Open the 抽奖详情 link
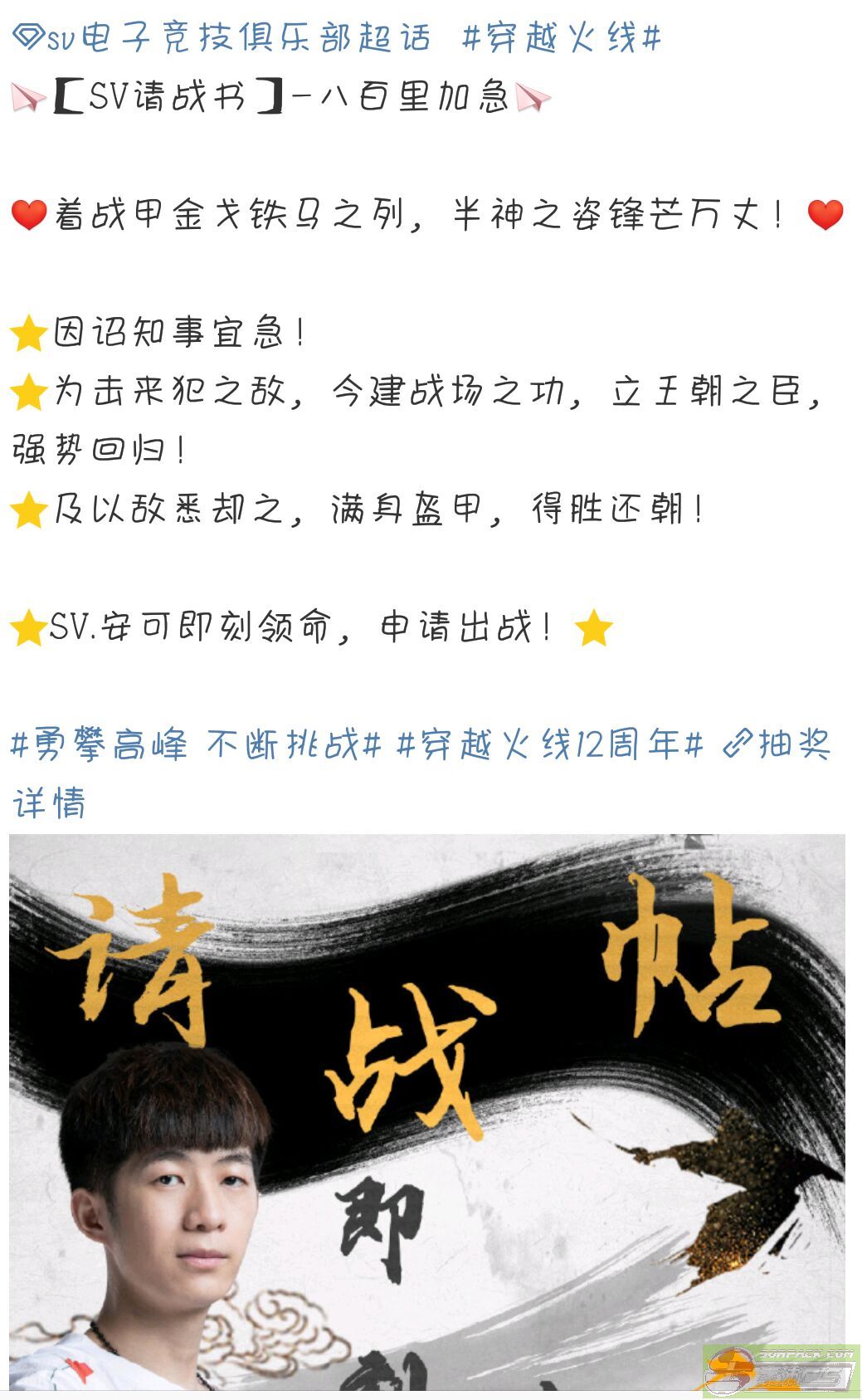Image resolution: width=862 pixels, height=1400 pixels. pos(776,744)
